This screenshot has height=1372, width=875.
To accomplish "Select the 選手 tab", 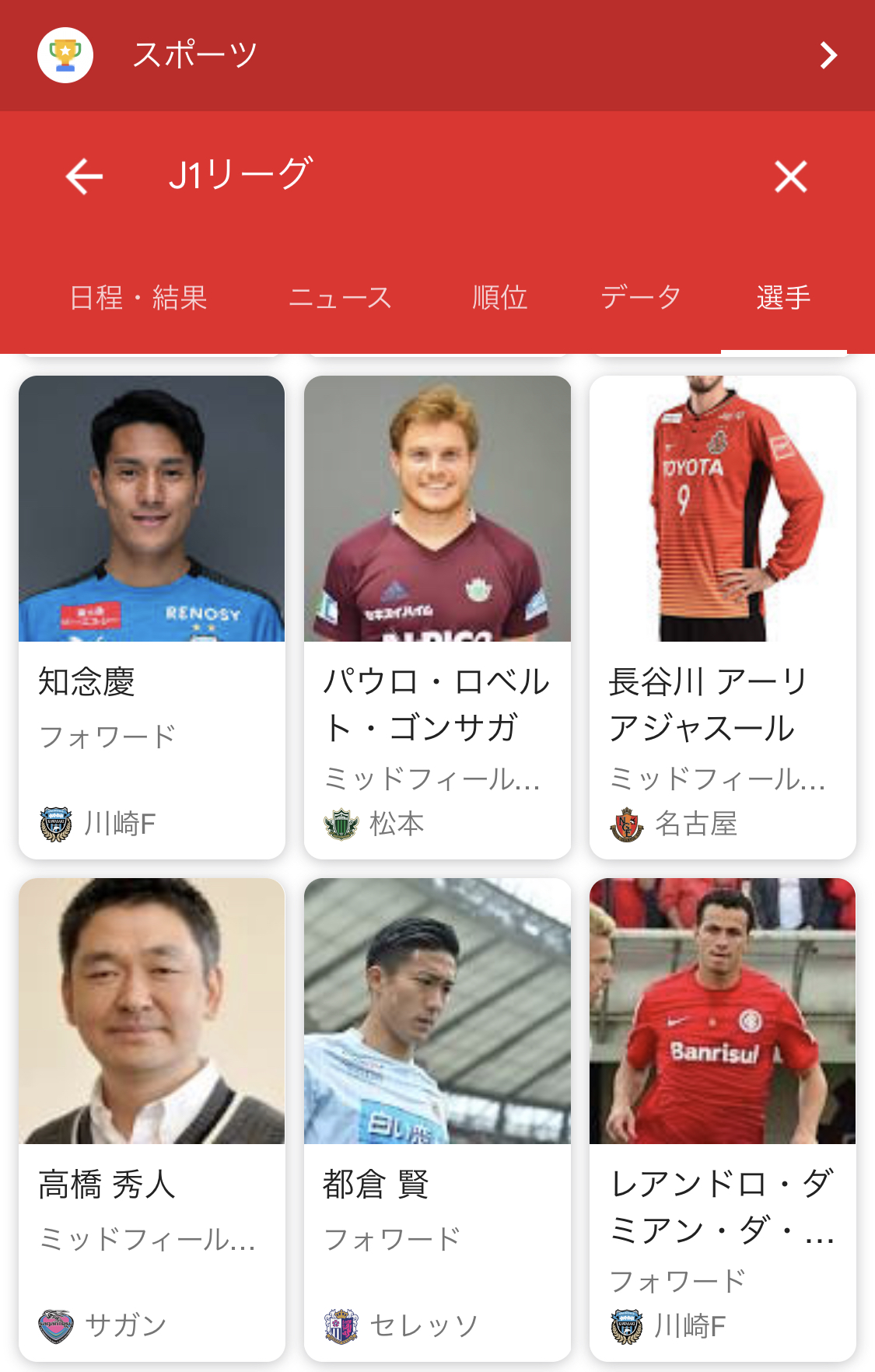I will point(783,298).
